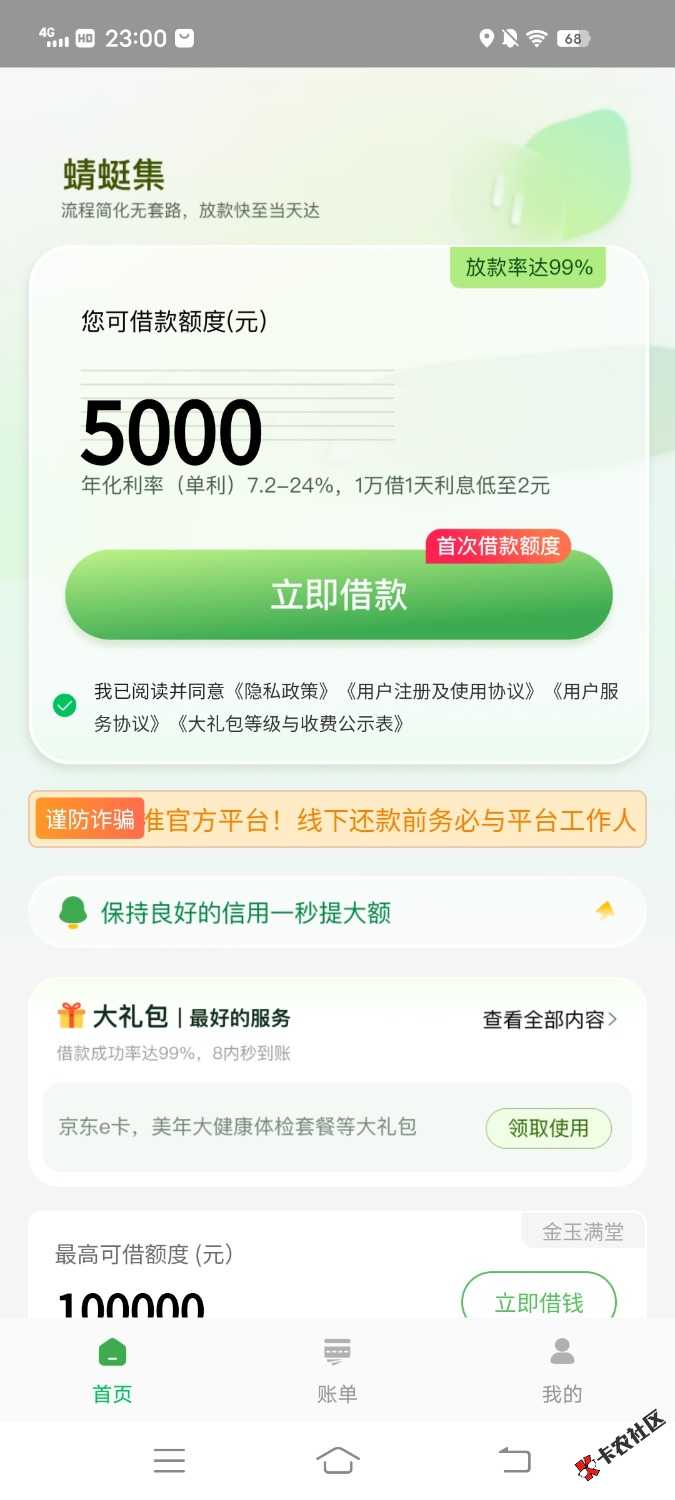
Task: Open 《用户注册及使用协议》 link
Action: (443, 691)
